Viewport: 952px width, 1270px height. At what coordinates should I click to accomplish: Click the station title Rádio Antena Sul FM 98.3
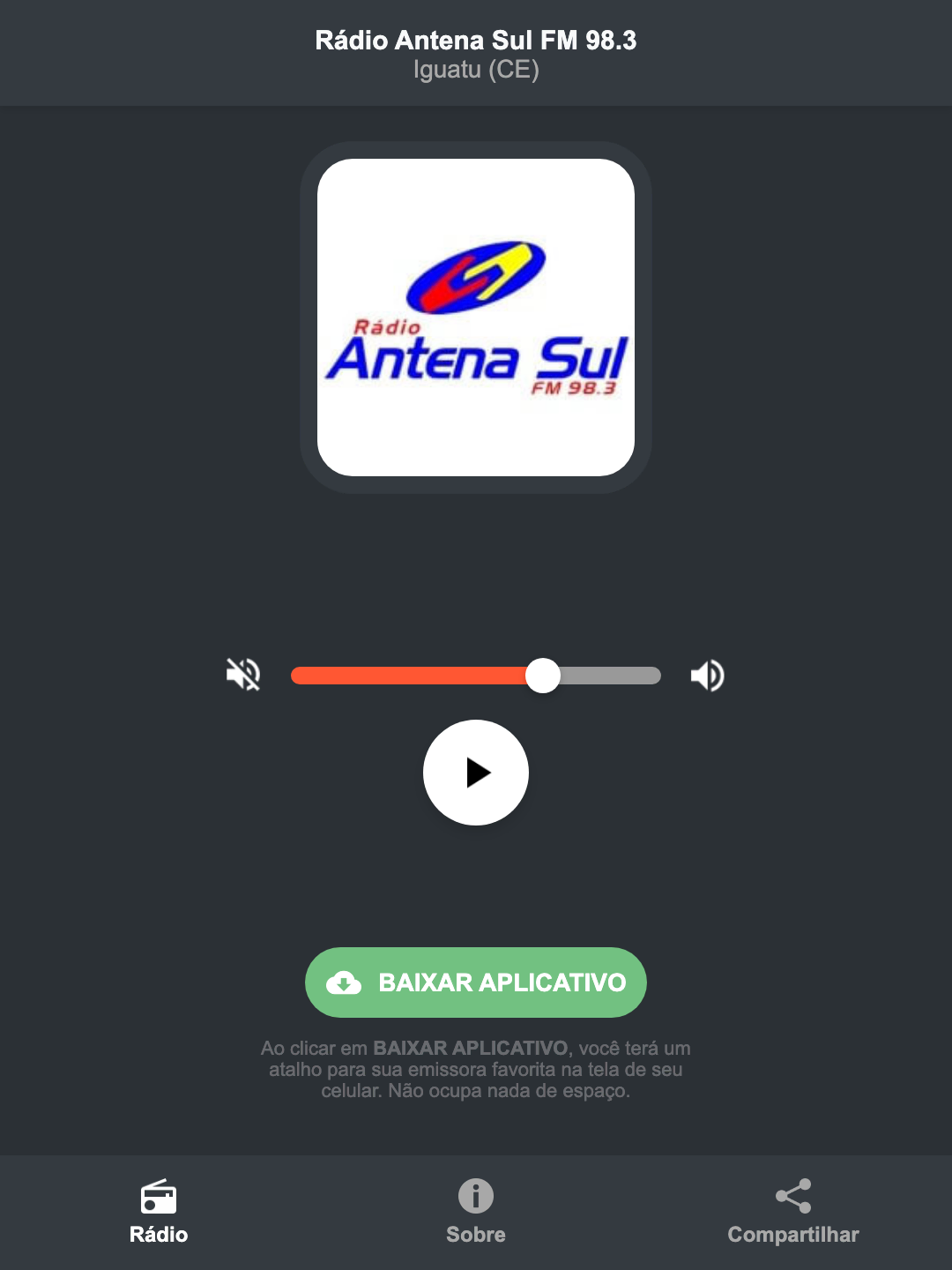pos(476,40)
